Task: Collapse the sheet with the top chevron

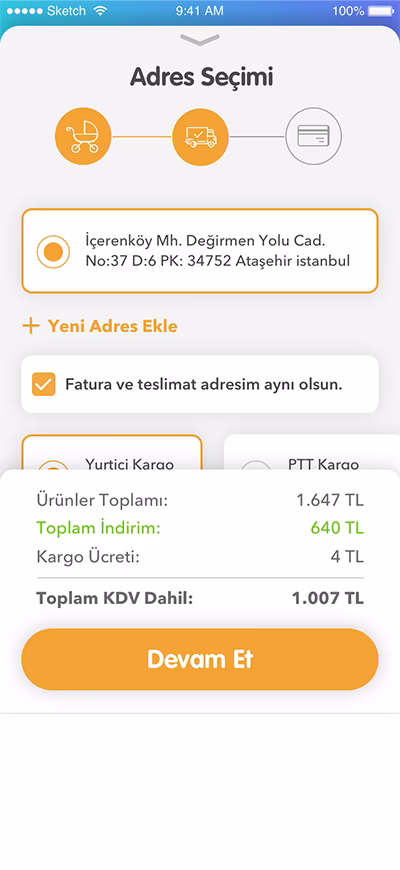Action: (x=200, y=40)
